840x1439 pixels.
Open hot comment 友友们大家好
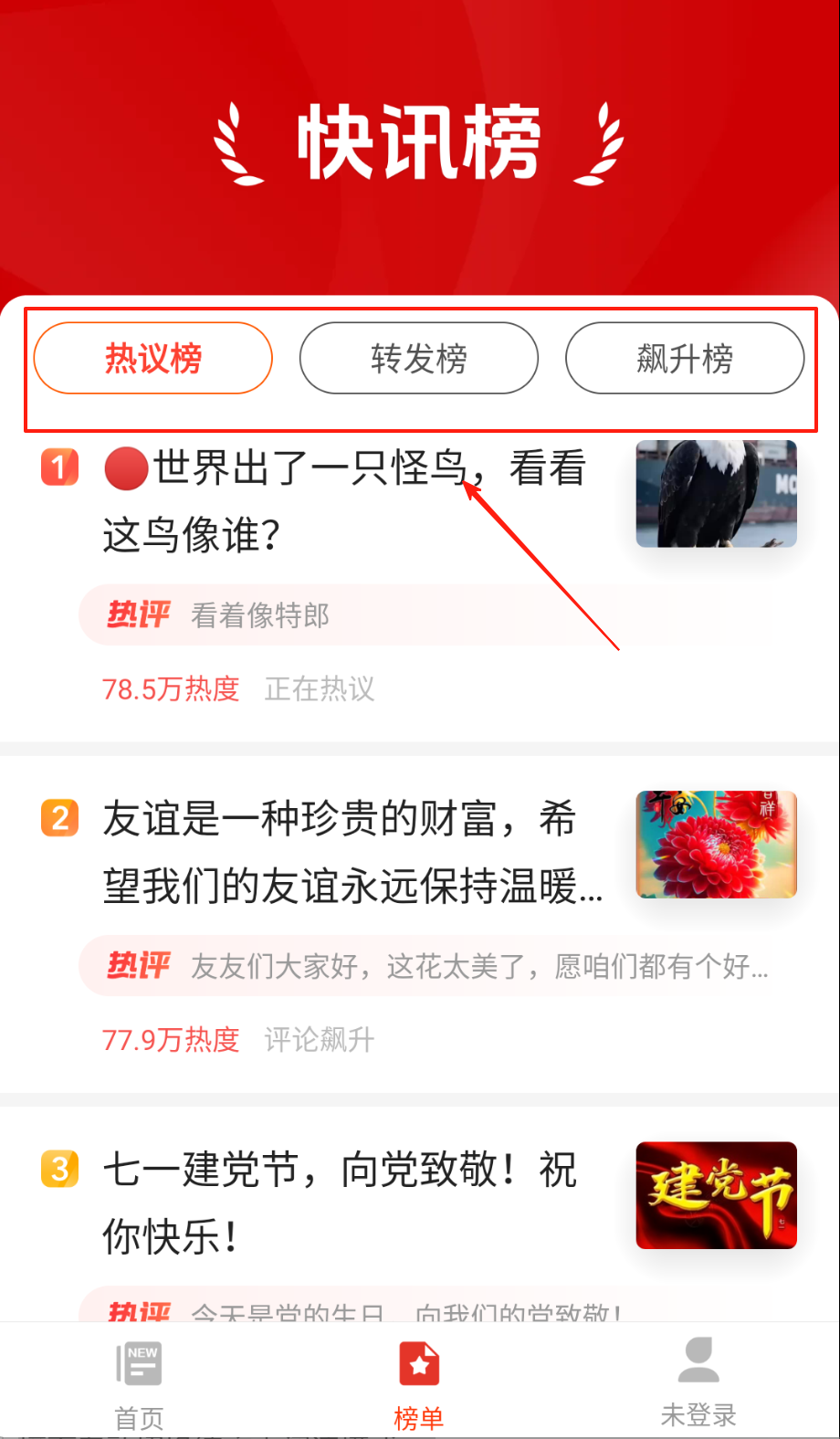click(x=425, y=965)
